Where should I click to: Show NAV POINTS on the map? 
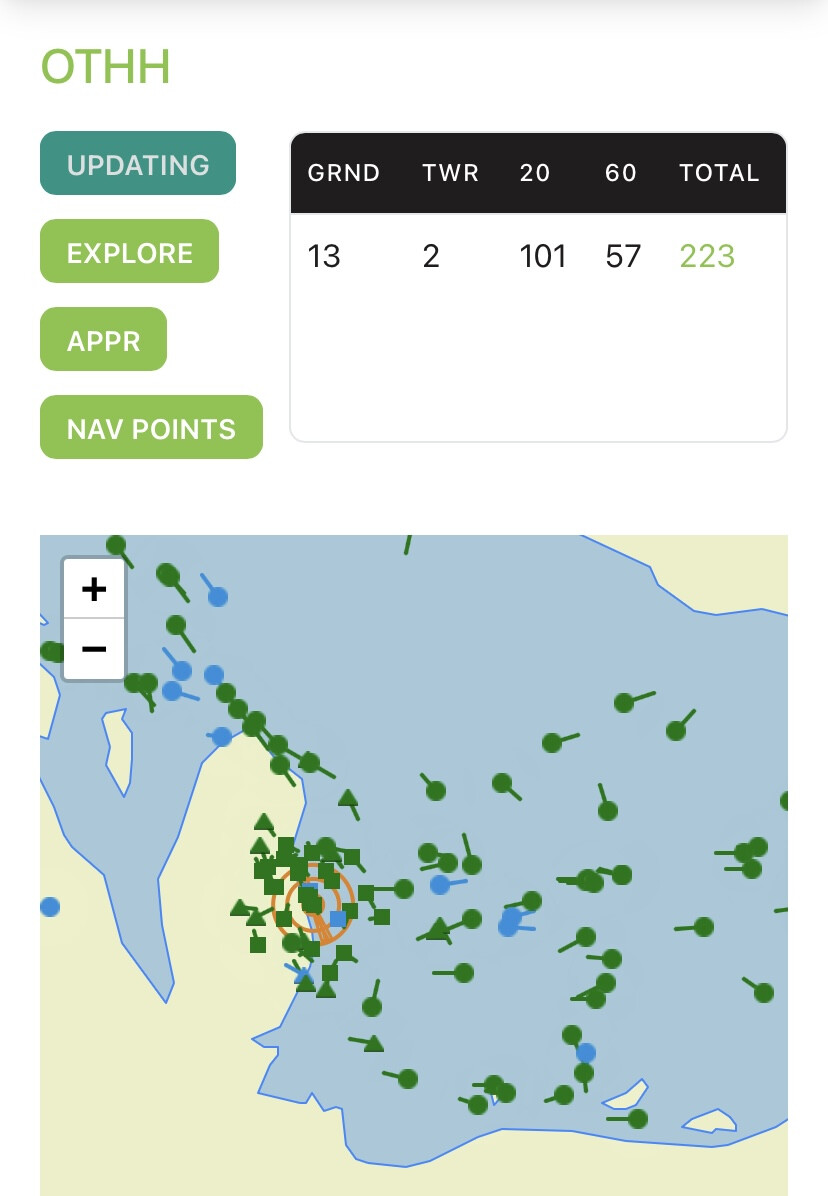(151, 427)
